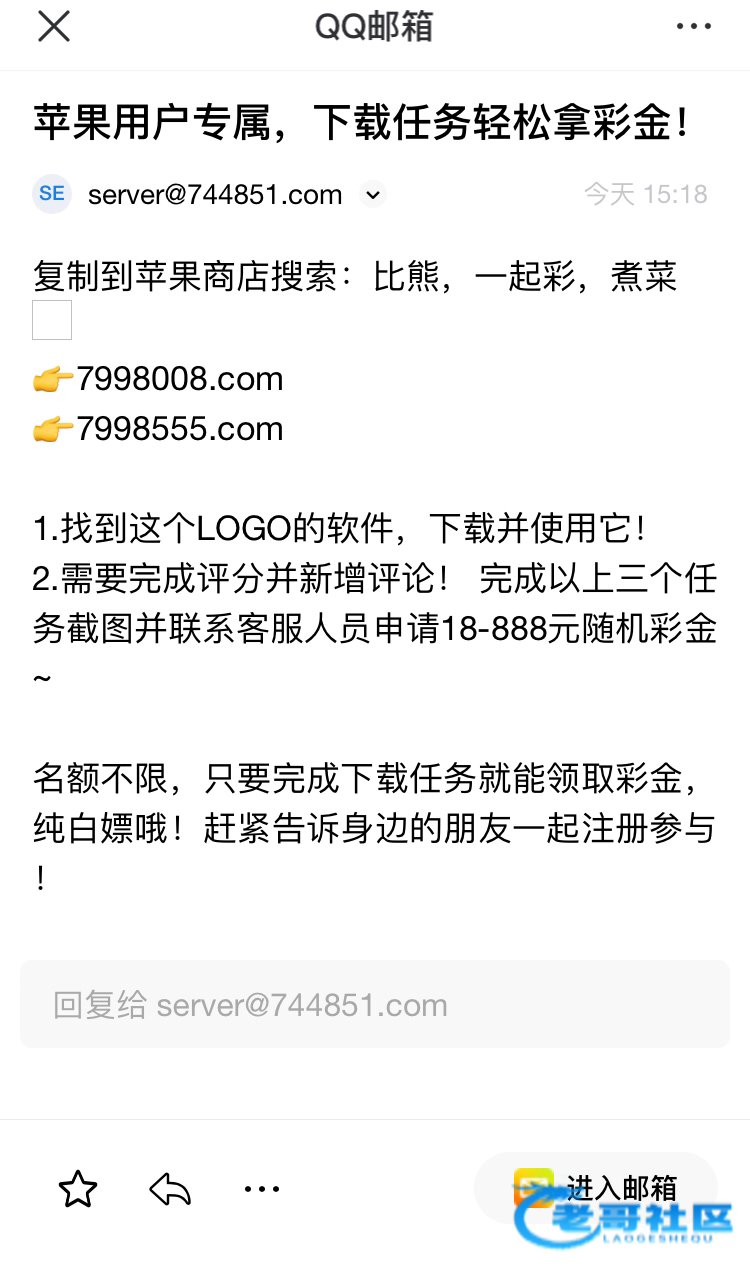Image resolution: width=750 pixels, height=1276 pixels.
Task: Tap the reply field to server@744851.com
Action: click(x=374, y=1004)
